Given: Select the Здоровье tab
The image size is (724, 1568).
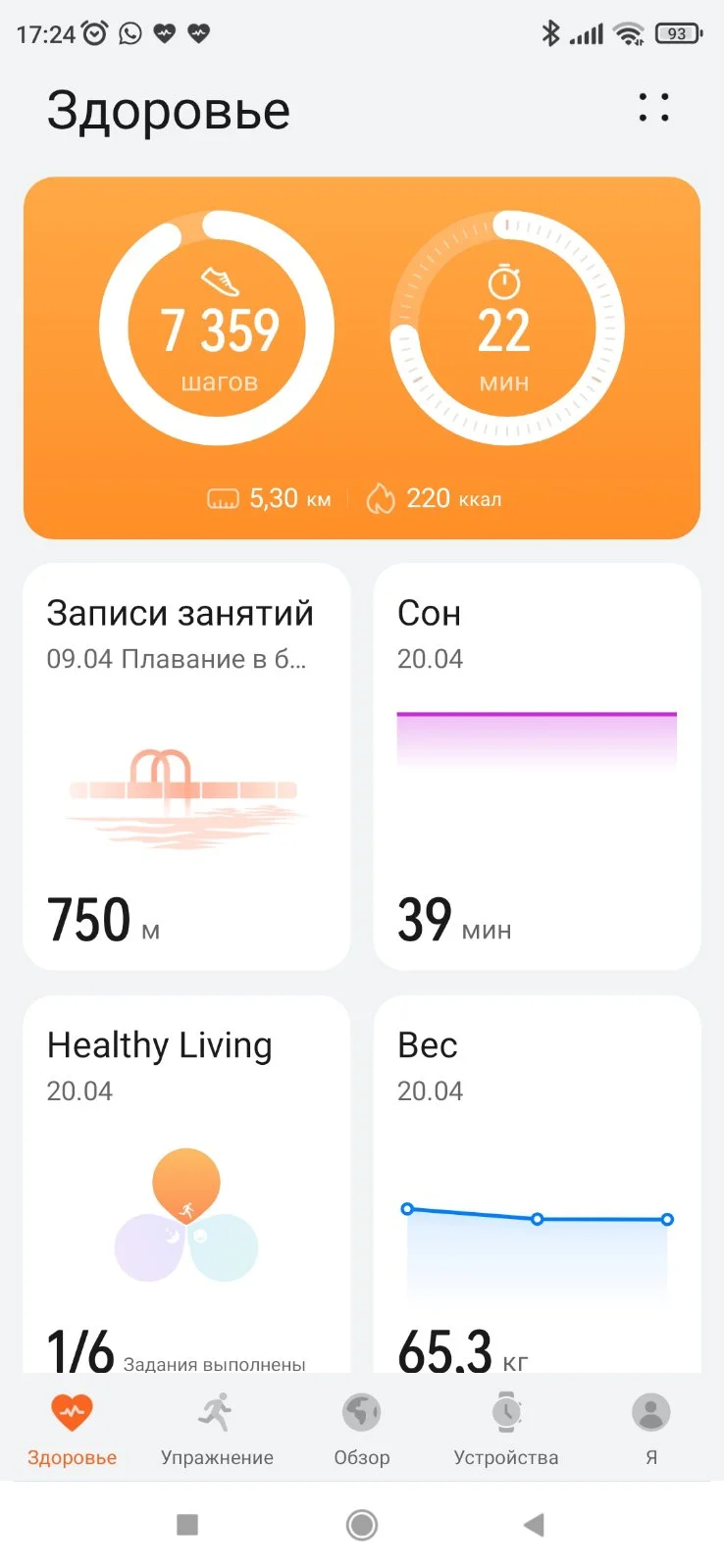Looking at the screenshot, I should (72, 1430).
